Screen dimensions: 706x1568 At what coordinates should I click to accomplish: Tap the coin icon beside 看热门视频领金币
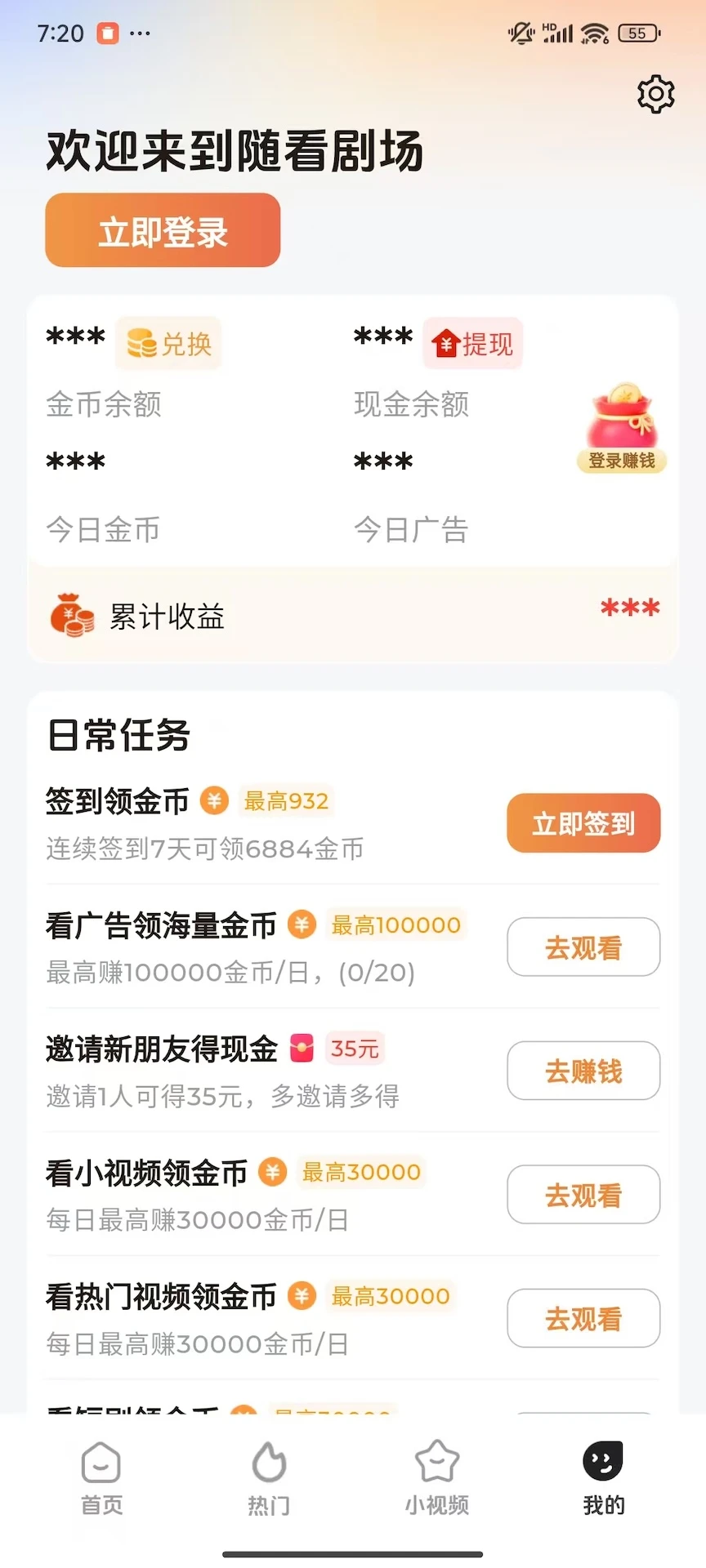[x=302, y=1296]
